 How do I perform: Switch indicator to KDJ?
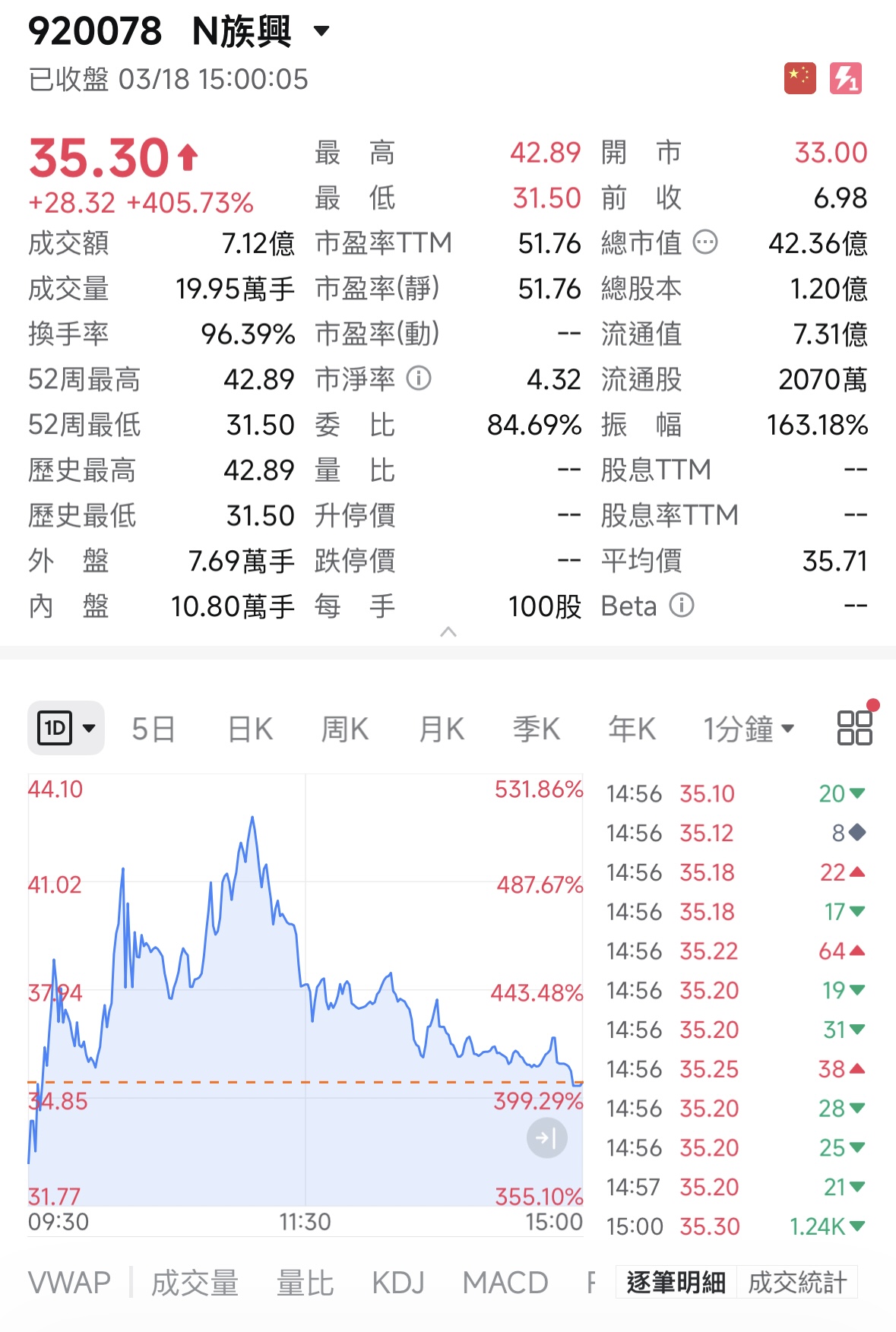tap(397, 1283)
